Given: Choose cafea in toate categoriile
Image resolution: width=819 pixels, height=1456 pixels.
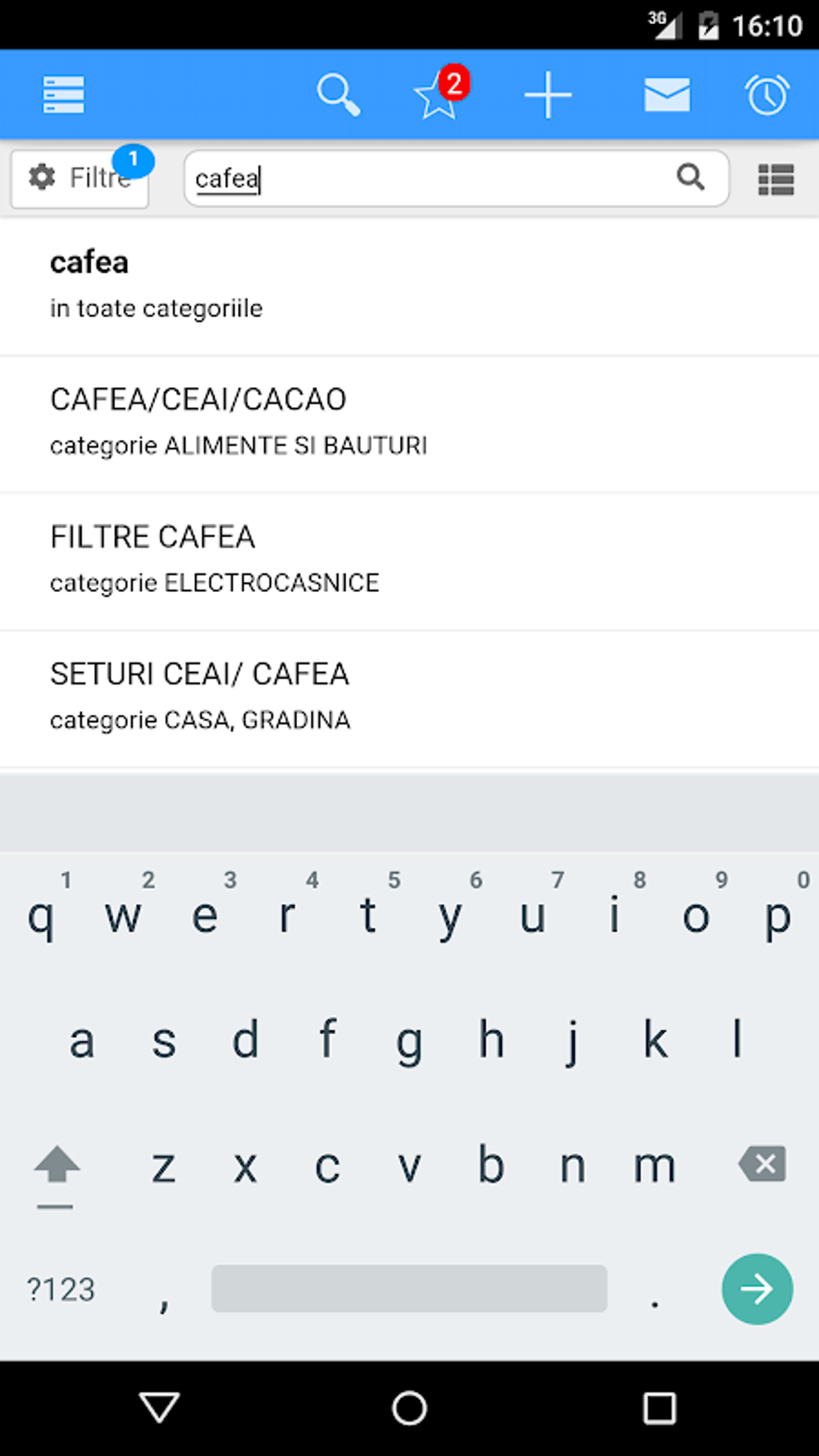Looking at the screenshot, I should pos(157,283).
